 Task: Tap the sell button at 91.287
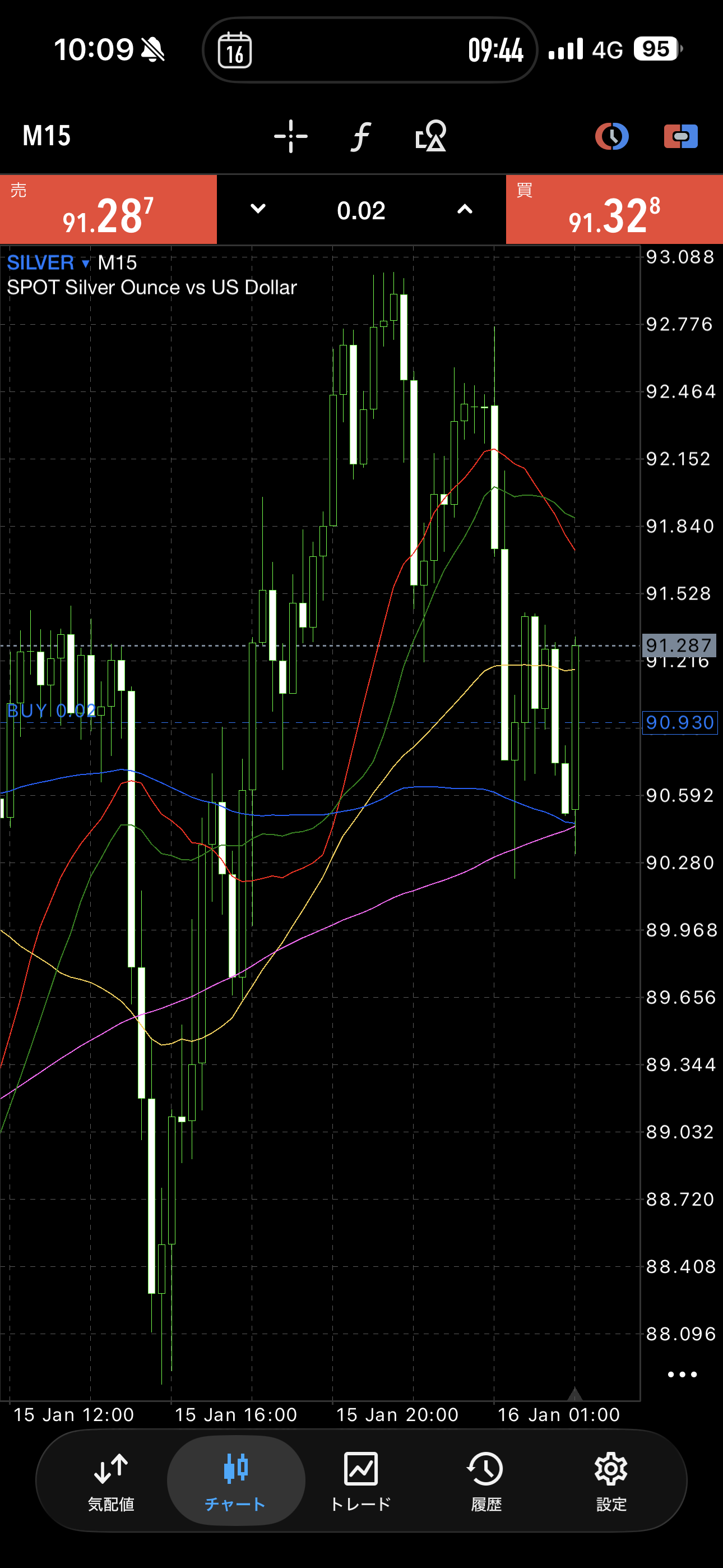click(x=108, y=210)
